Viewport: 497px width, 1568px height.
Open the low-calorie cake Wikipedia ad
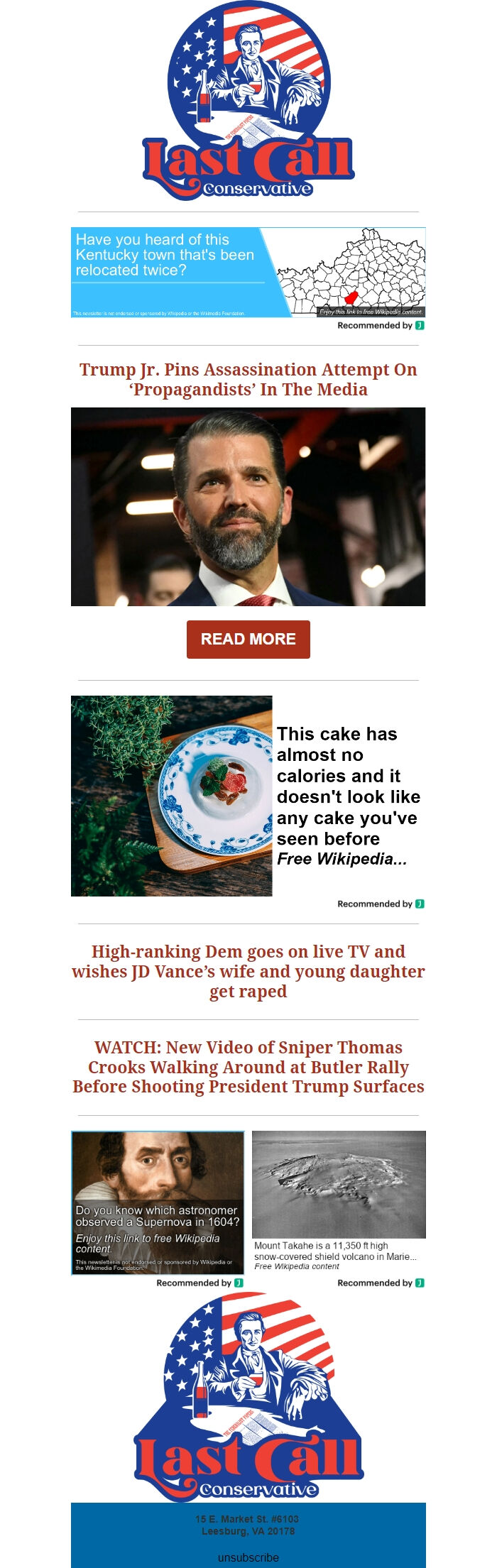(248, 796)
